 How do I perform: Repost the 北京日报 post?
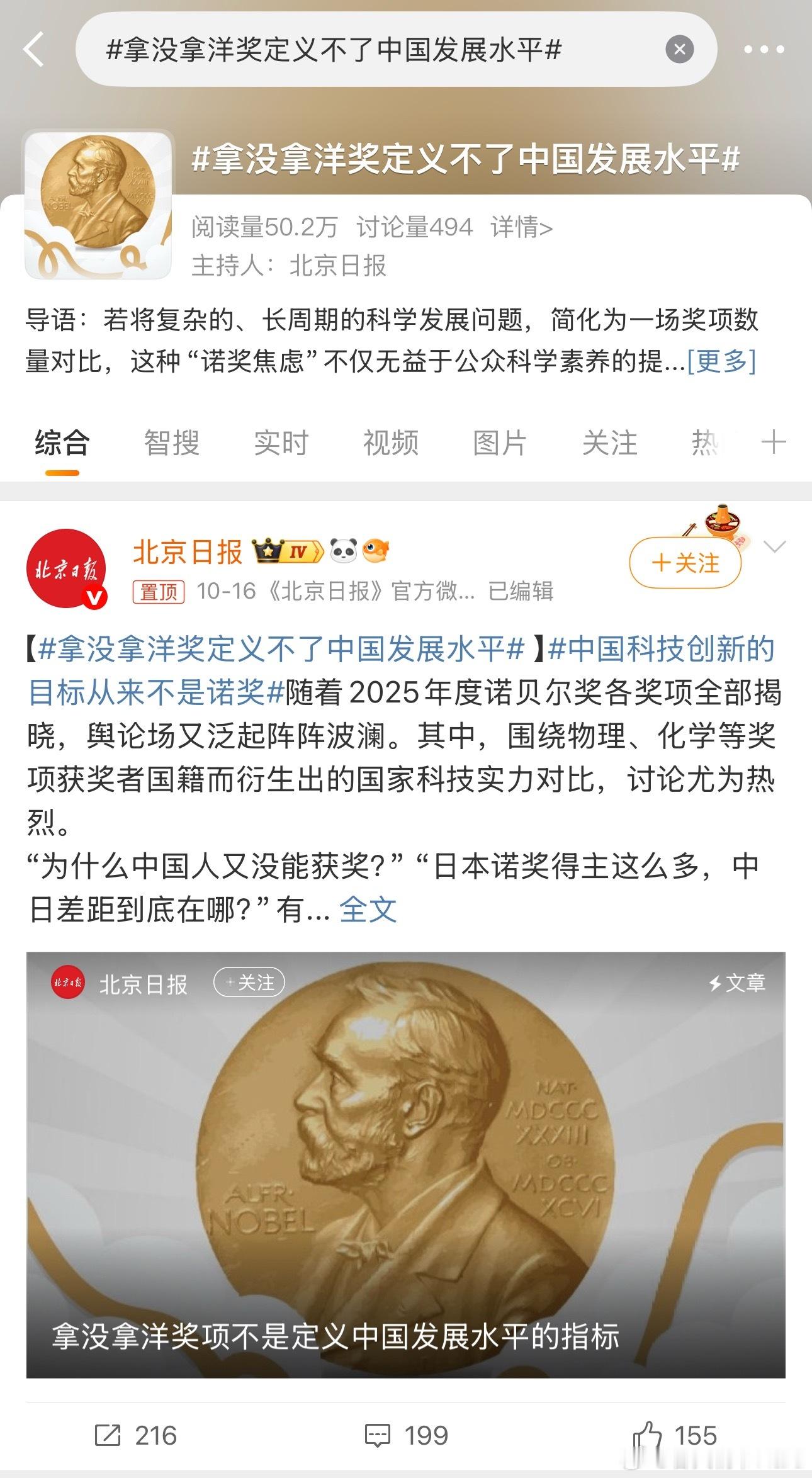135,1436
